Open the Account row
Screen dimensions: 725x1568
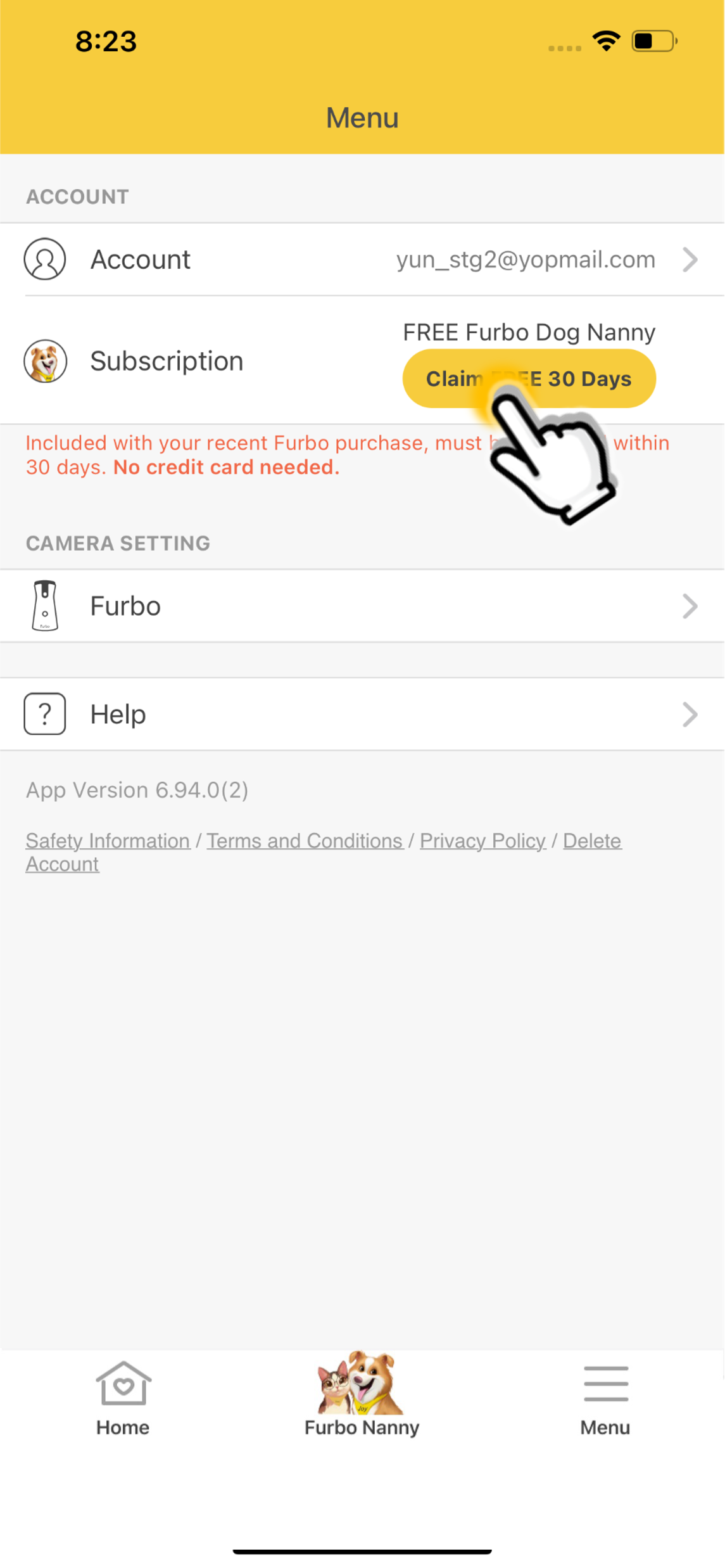point(361,259)
